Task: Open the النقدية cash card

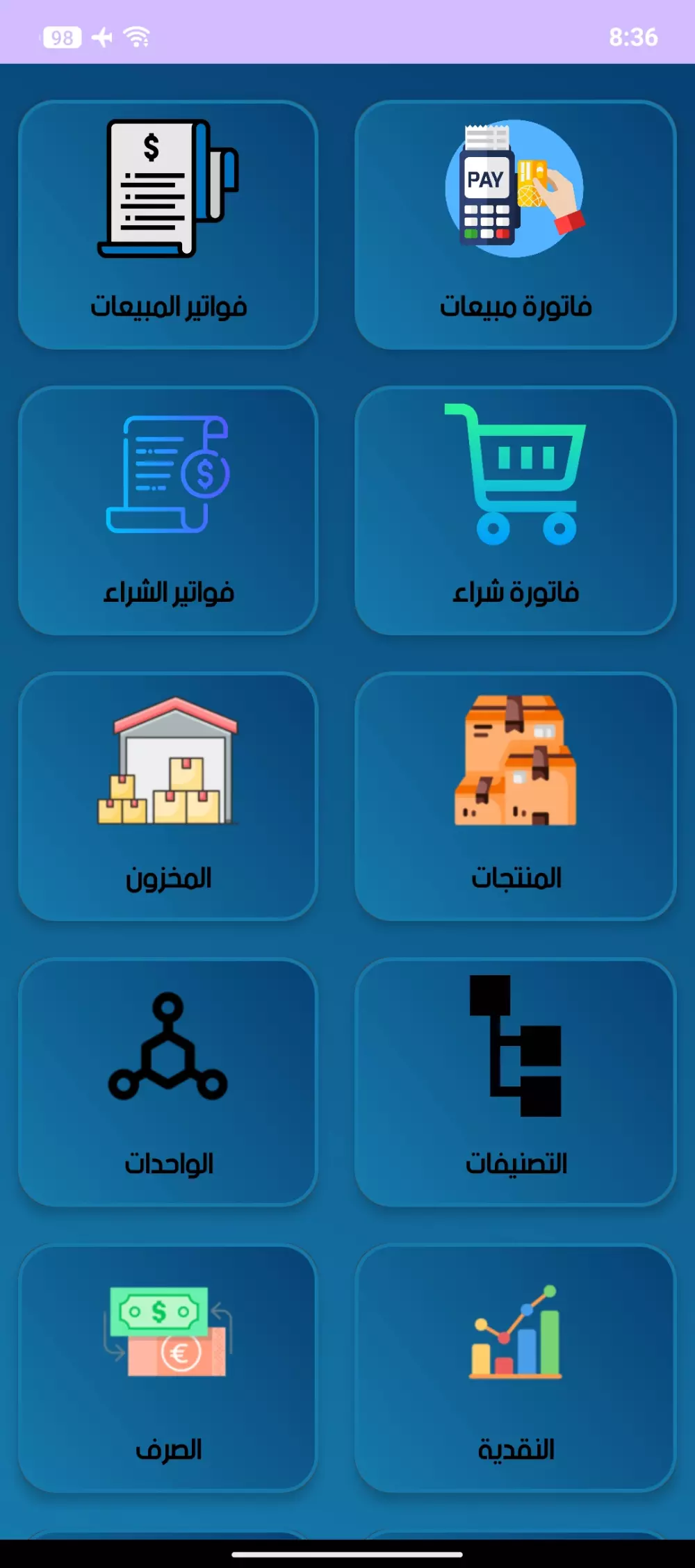Action: point(515,1367)
